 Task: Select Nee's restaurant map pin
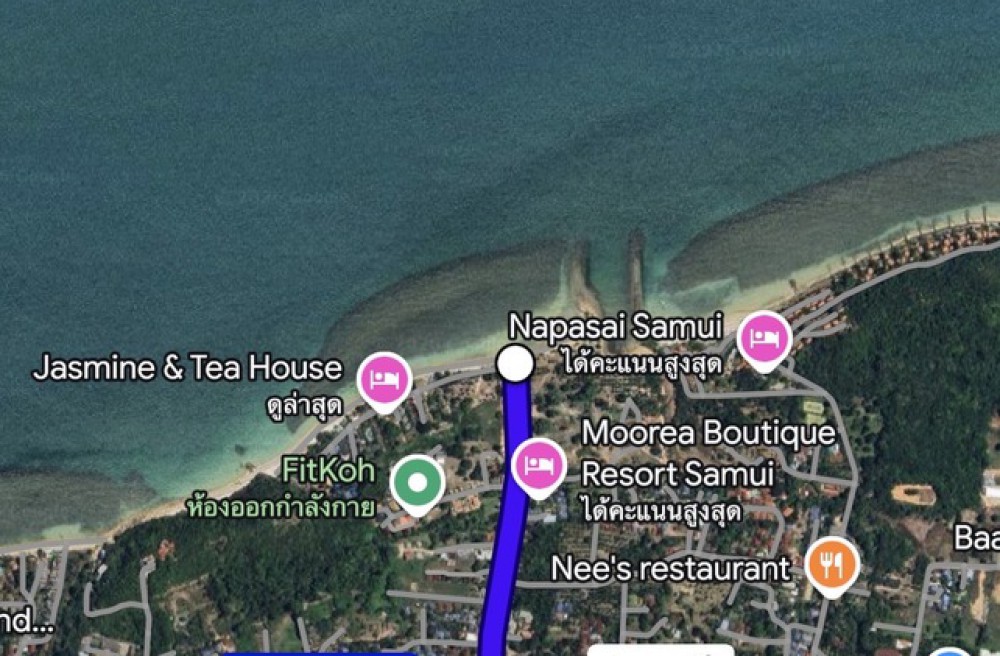point(832,564)
